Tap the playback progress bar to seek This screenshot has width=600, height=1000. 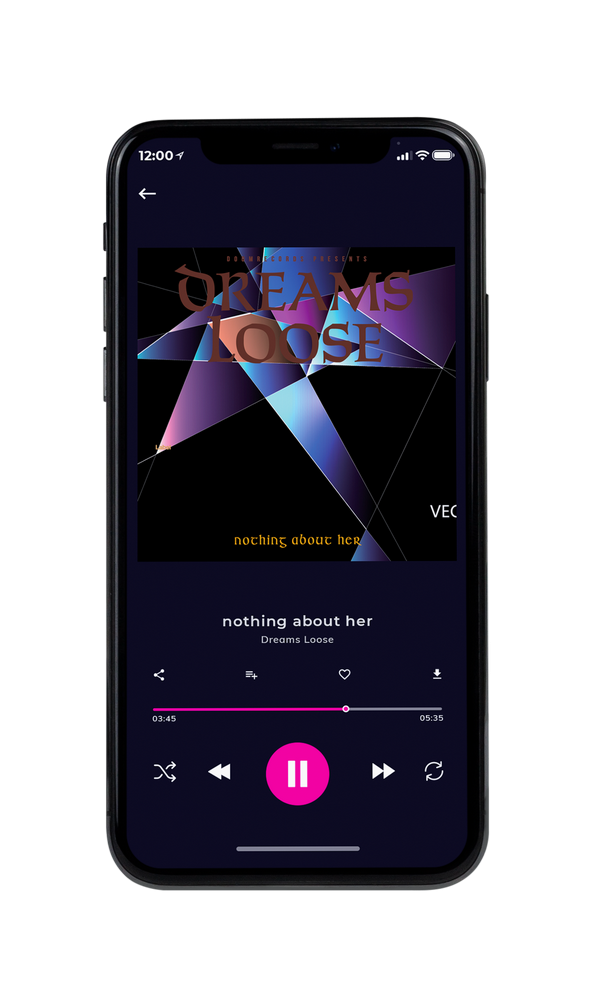(297, 709)
